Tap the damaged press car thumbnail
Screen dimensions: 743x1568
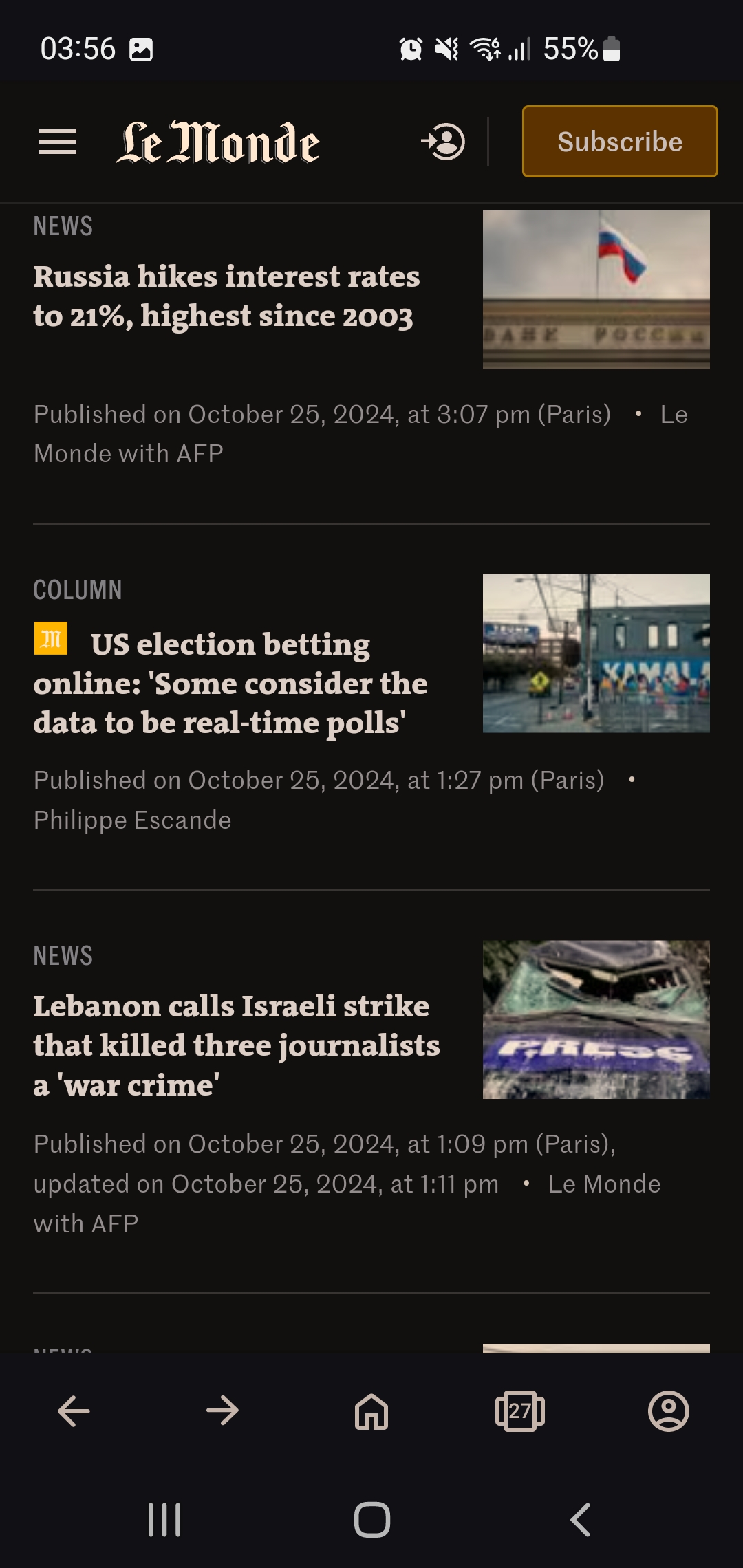pyautogui.click(x=596, y=1020)
